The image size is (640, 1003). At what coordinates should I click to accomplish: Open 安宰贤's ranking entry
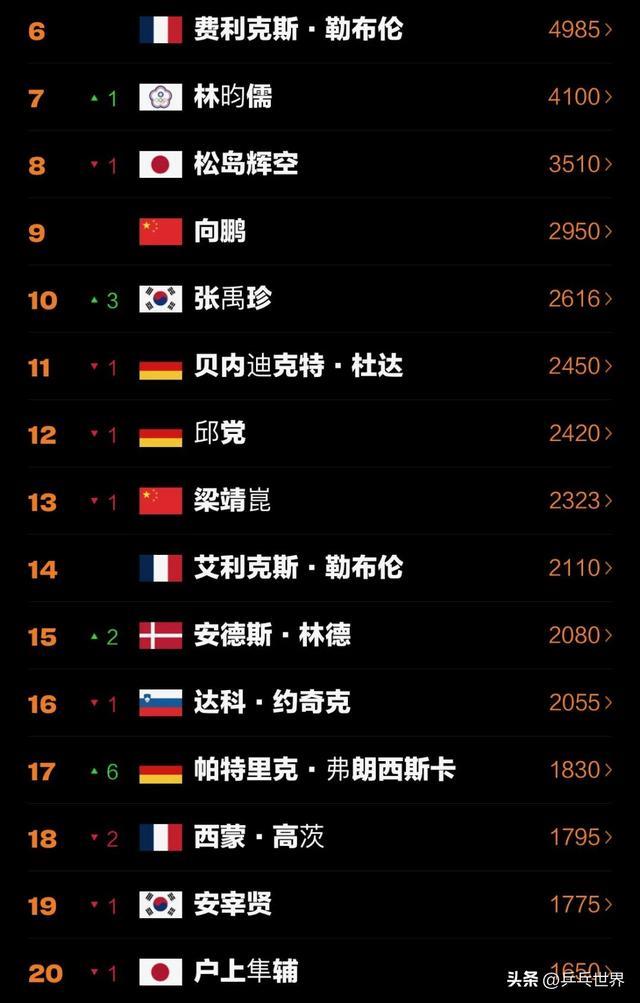[233, 905]
